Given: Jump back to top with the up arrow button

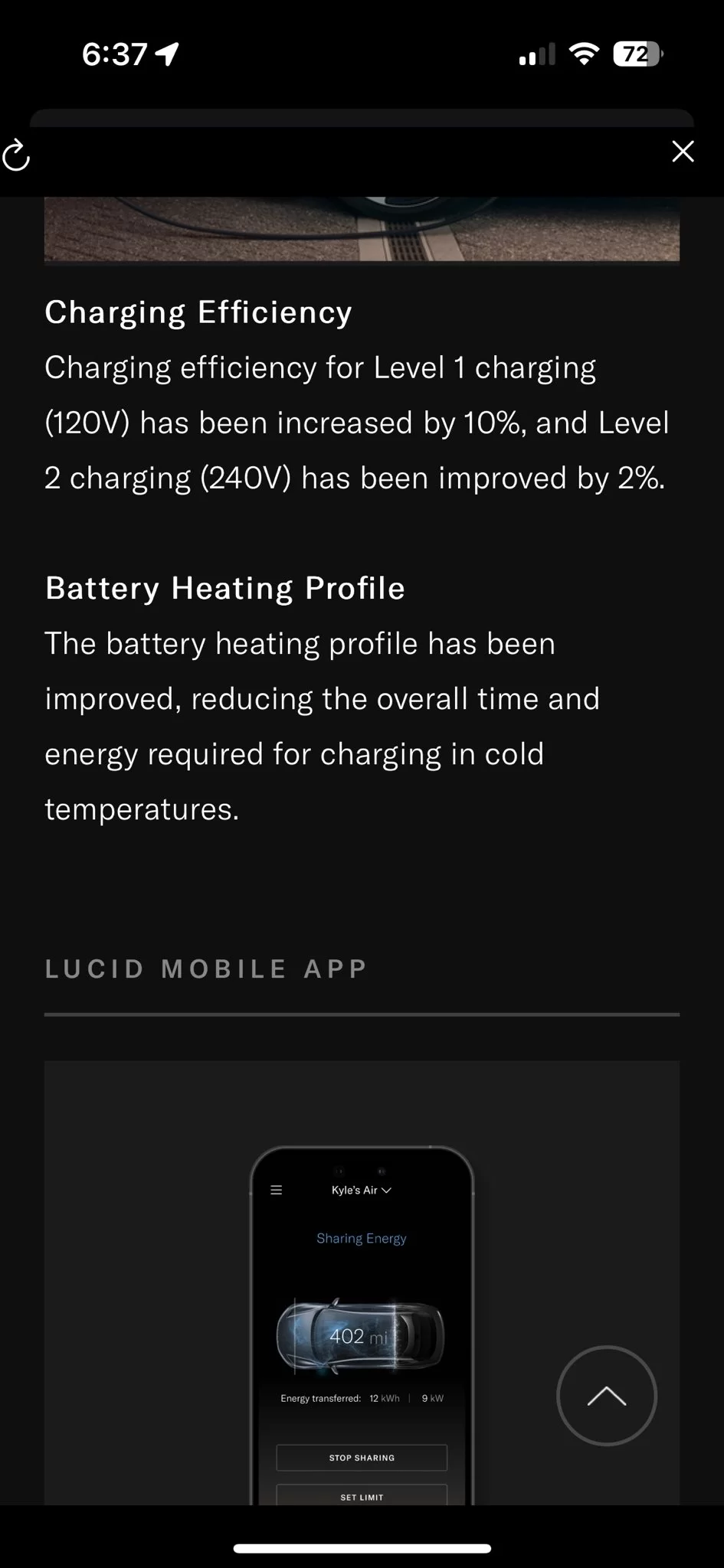Looking at the screenshot, I should coord(607,1395).
